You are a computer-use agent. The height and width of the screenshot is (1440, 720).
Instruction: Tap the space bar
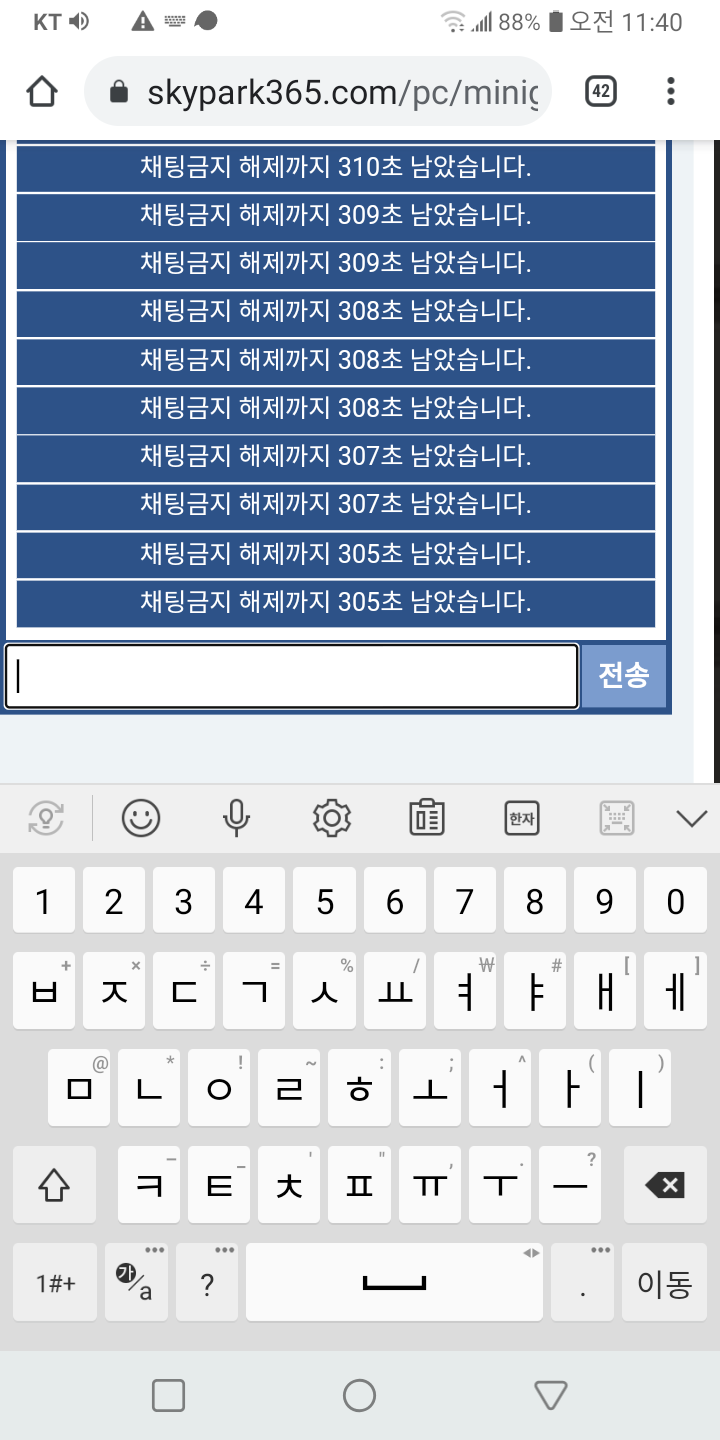click(x=394, y=1282)
